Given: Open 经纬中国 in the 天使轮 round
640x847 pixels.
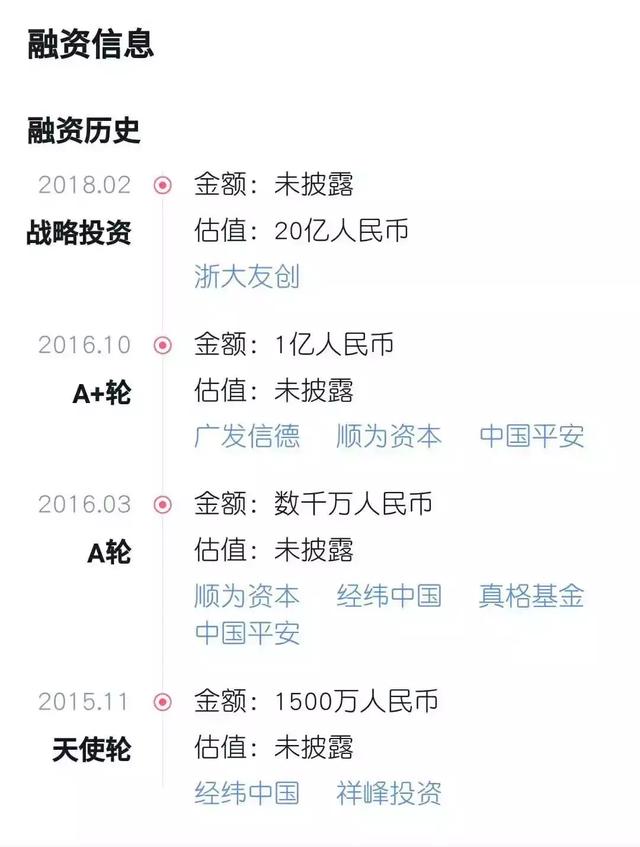Looking at the screenshot, I should point(246,794).
